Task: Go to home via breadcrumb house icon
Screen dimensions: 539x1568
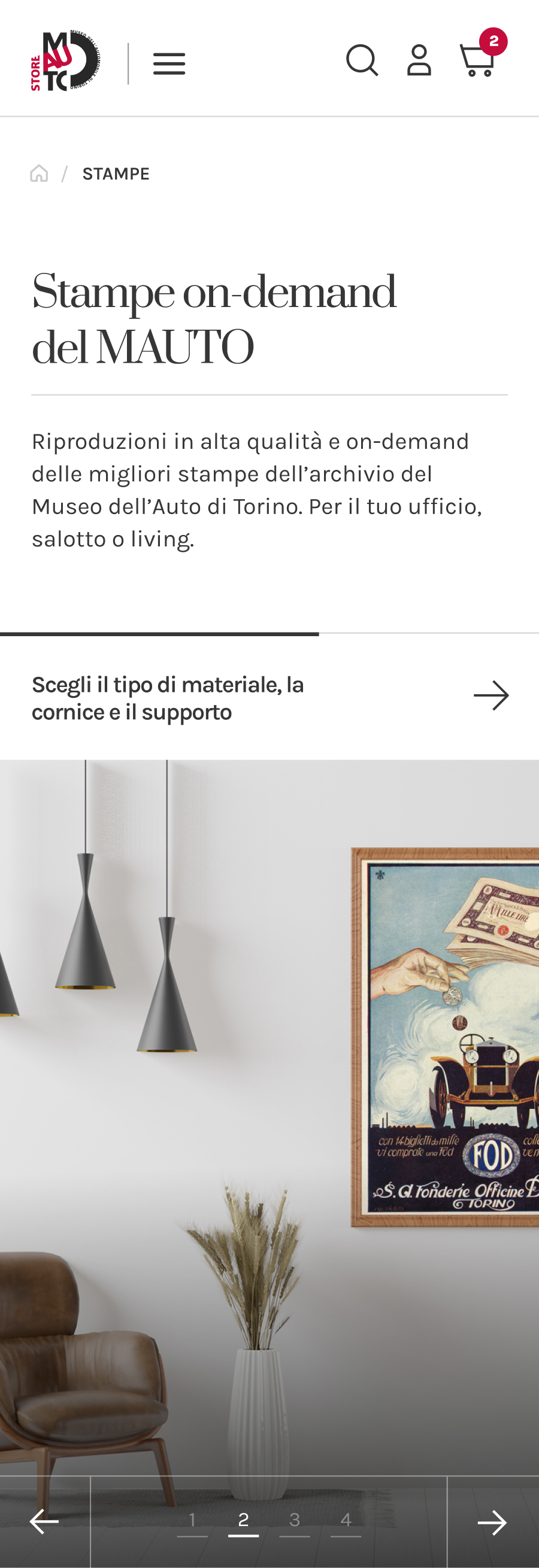Action: (x=39, y=174)
